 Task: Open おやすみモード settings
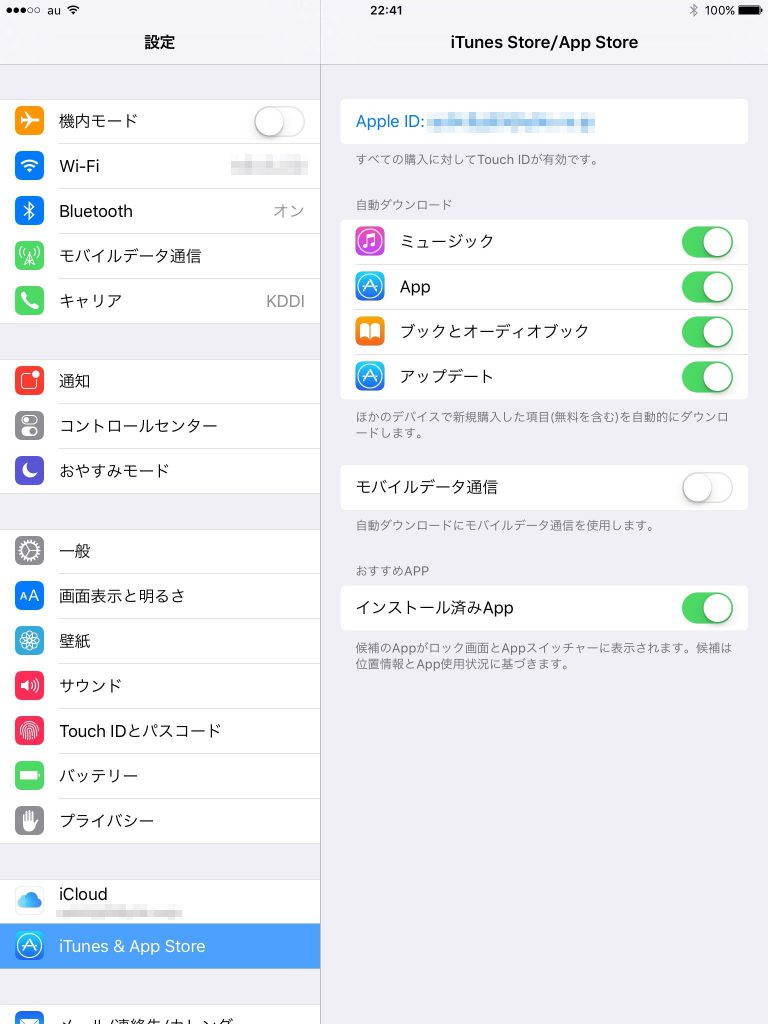160,471
